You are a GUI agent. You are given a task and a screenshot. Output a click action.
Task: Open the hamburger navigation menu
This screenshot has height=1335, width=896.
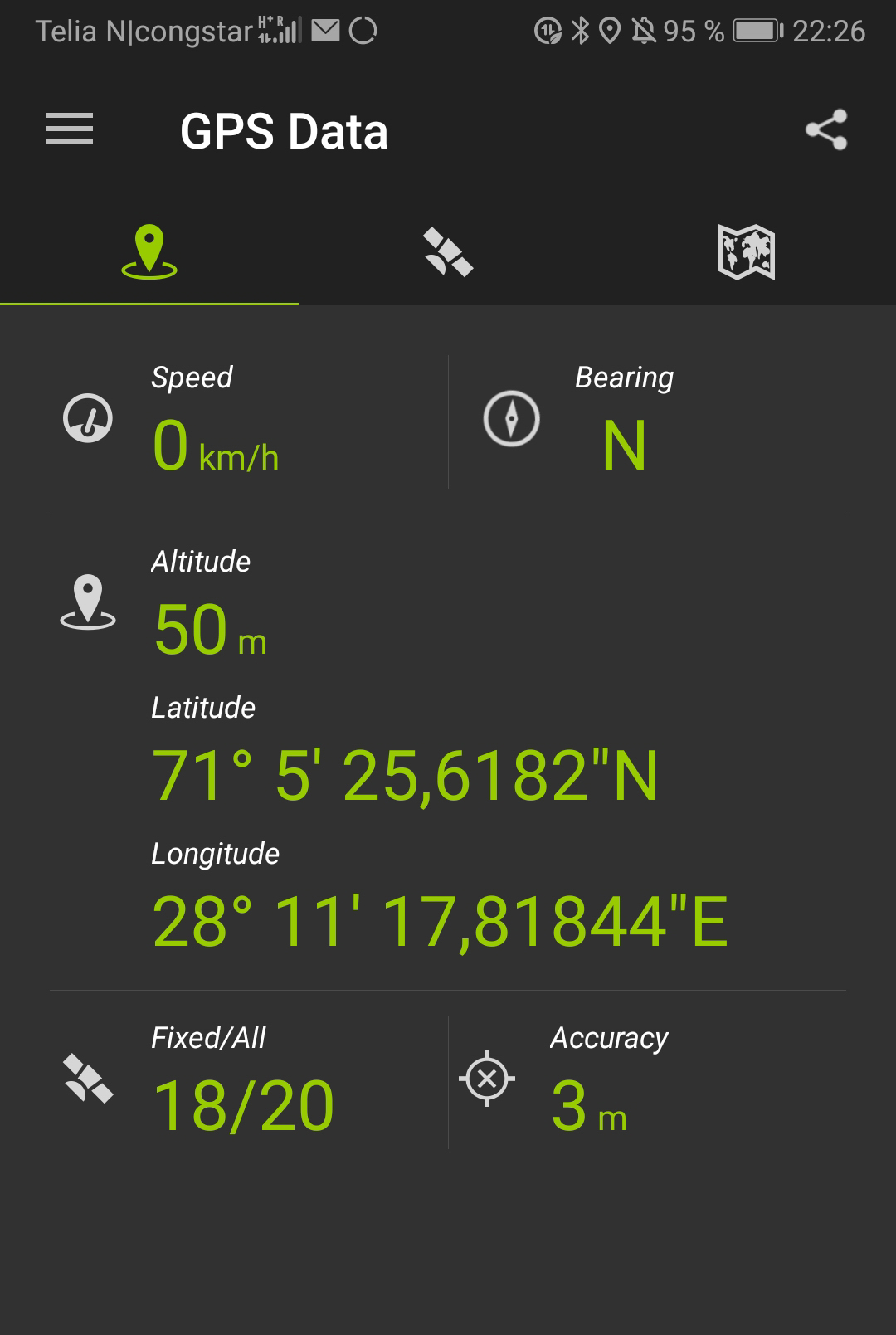[x=70, y=129]
